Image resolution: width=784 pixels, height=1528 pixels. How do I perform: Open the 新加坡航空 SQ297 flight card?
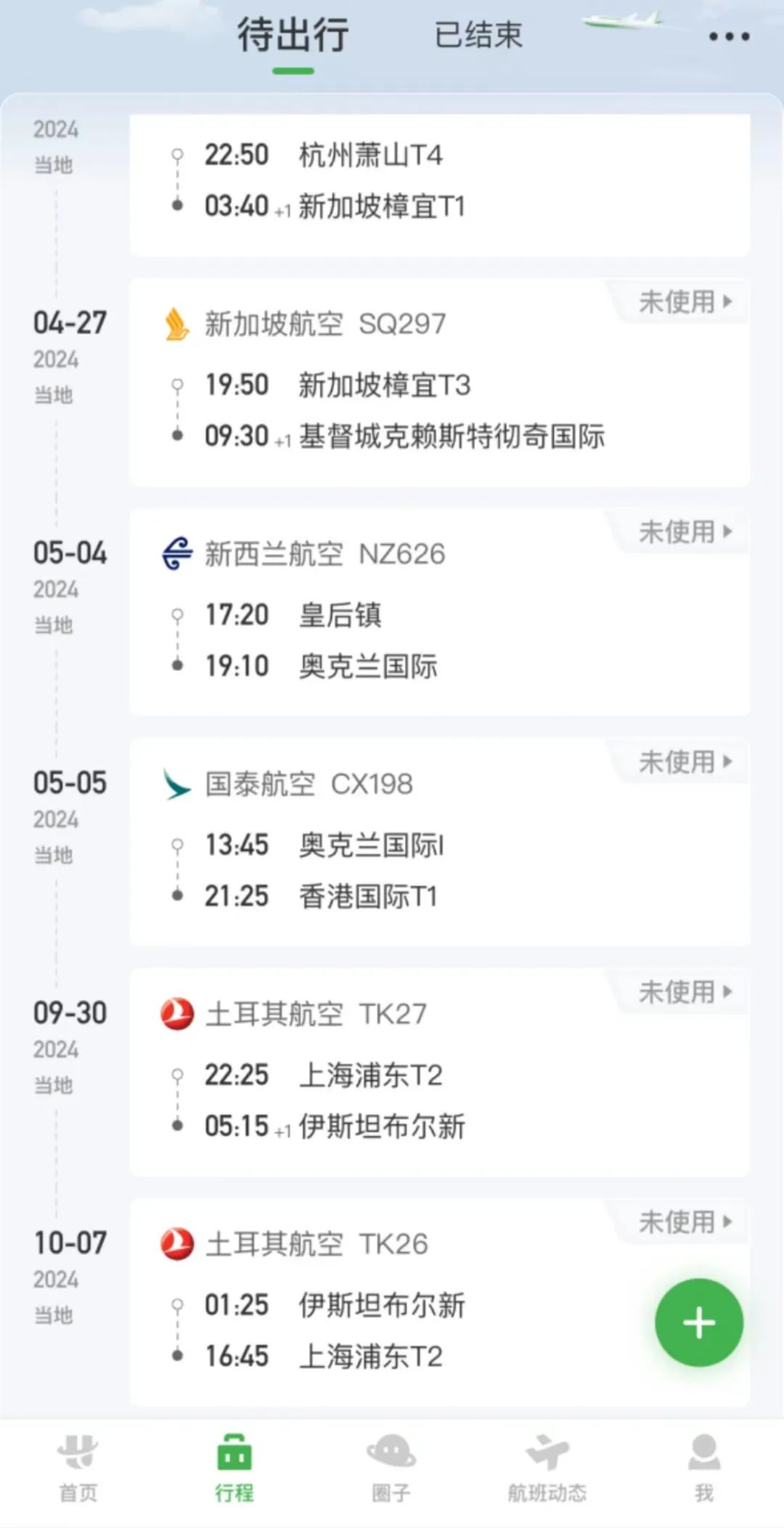tap(440, 383)
